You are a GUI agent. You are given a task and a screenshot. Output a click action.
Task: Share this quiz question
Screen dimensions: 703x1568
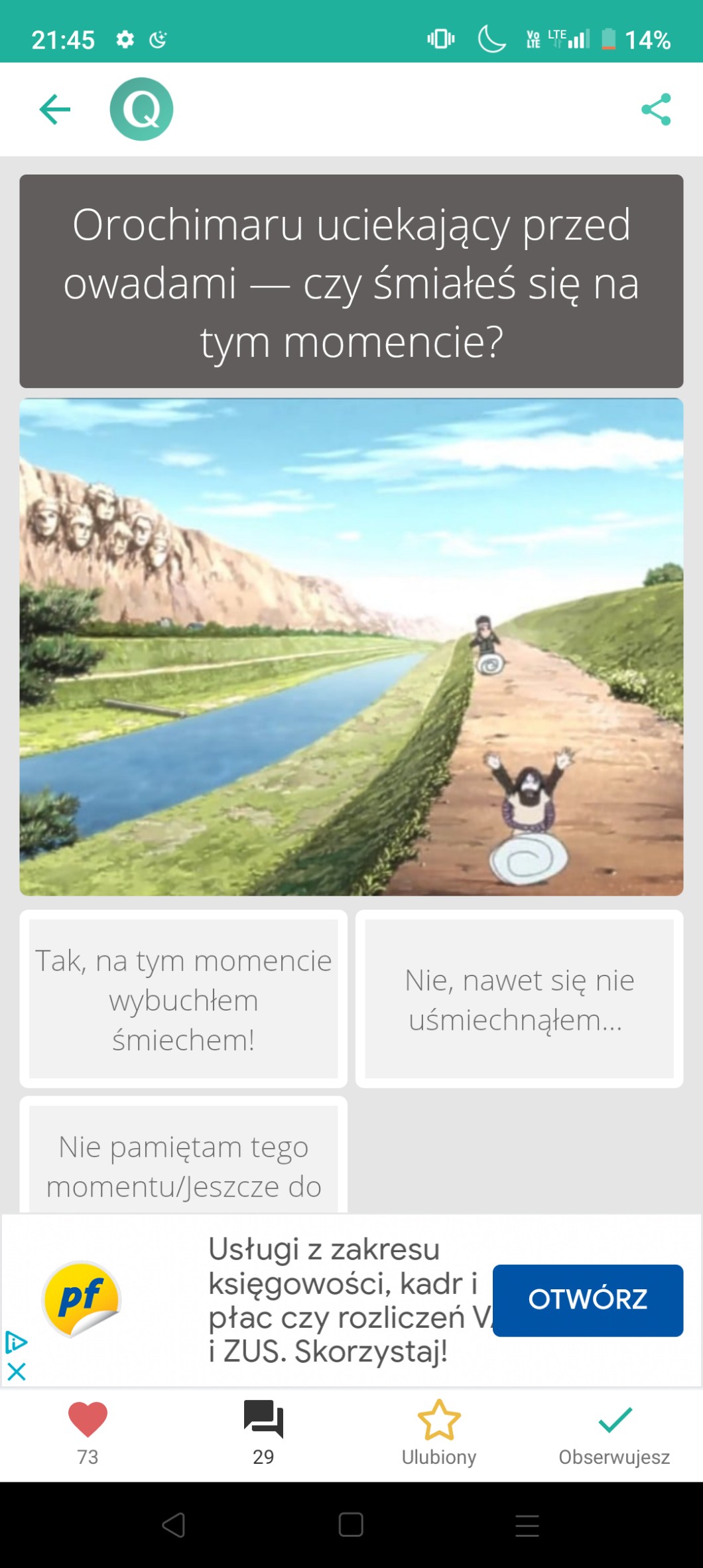coord(656,109)
